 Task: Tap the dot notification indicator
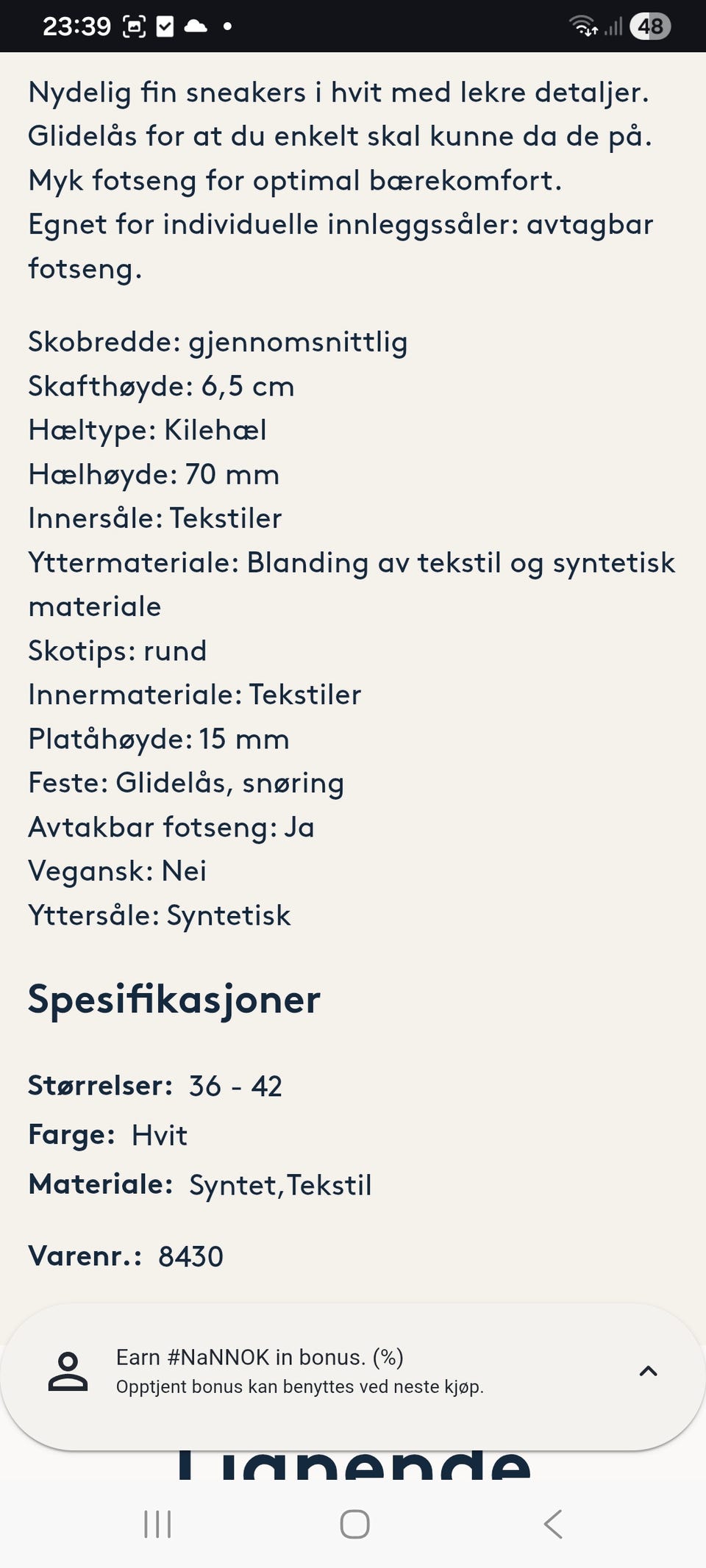pyautogui.click(x=228, y=26)
